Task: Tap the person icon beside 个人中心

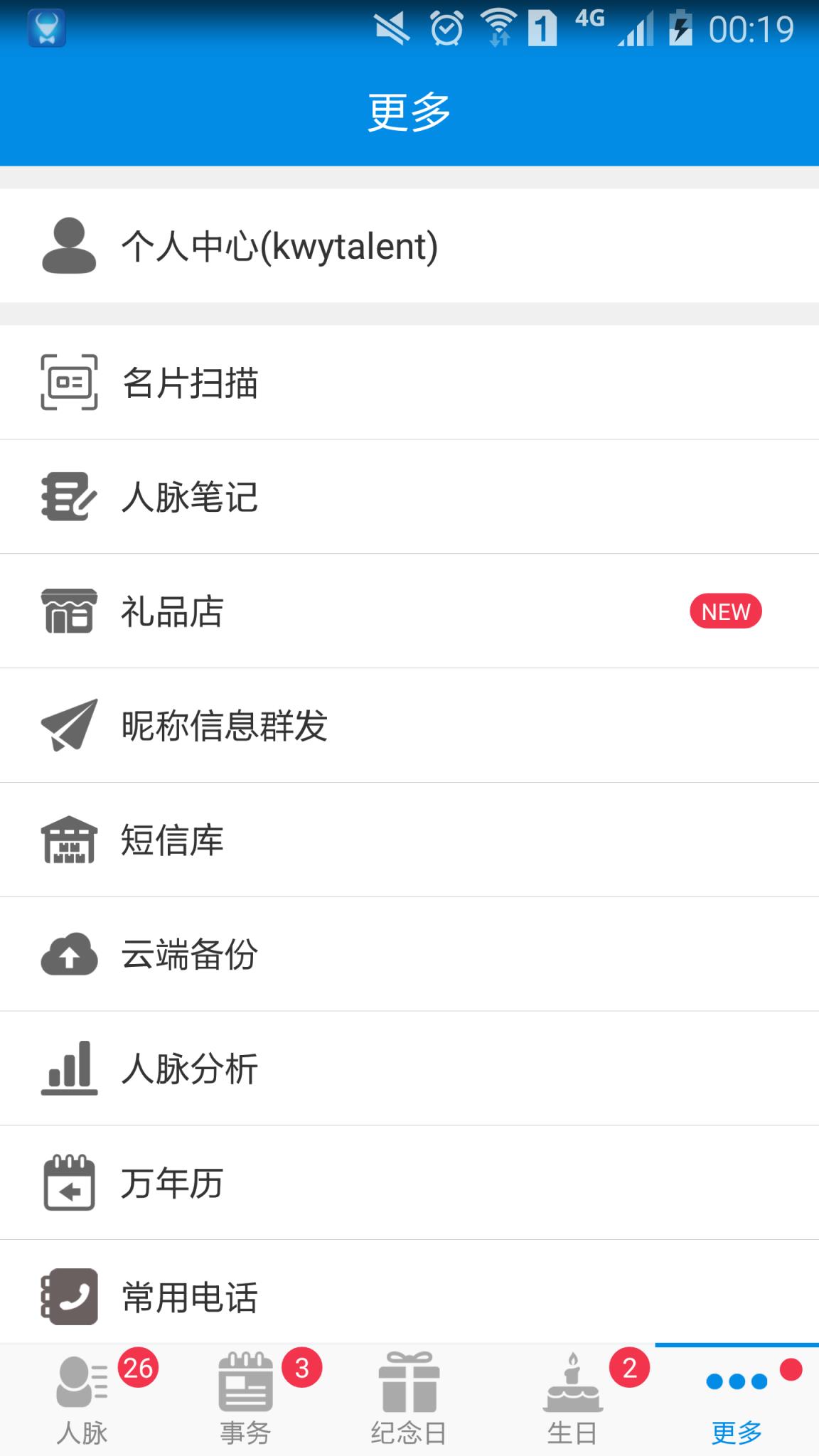Action: [68, 246]
